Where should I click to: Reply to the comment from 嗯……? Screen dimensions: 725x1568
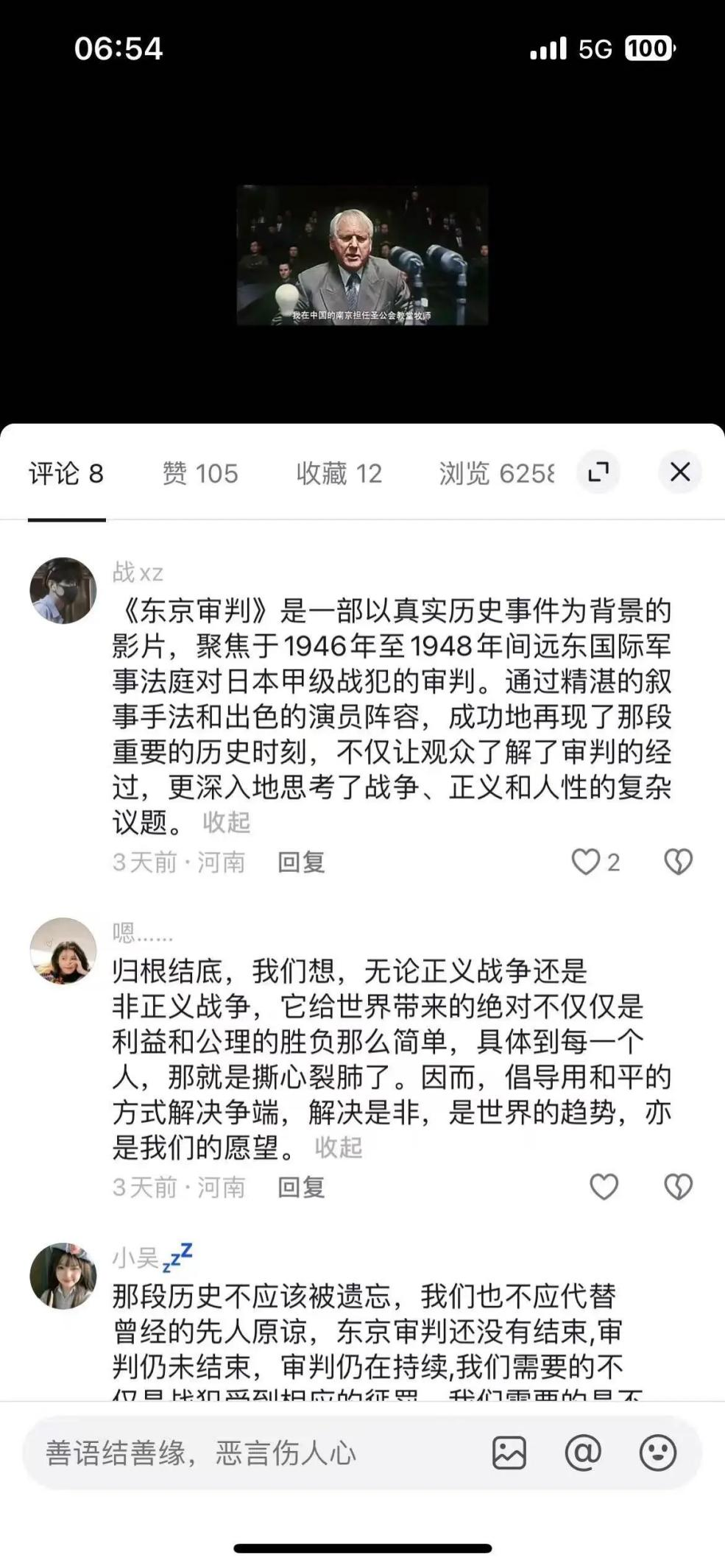coord(301,1187)
